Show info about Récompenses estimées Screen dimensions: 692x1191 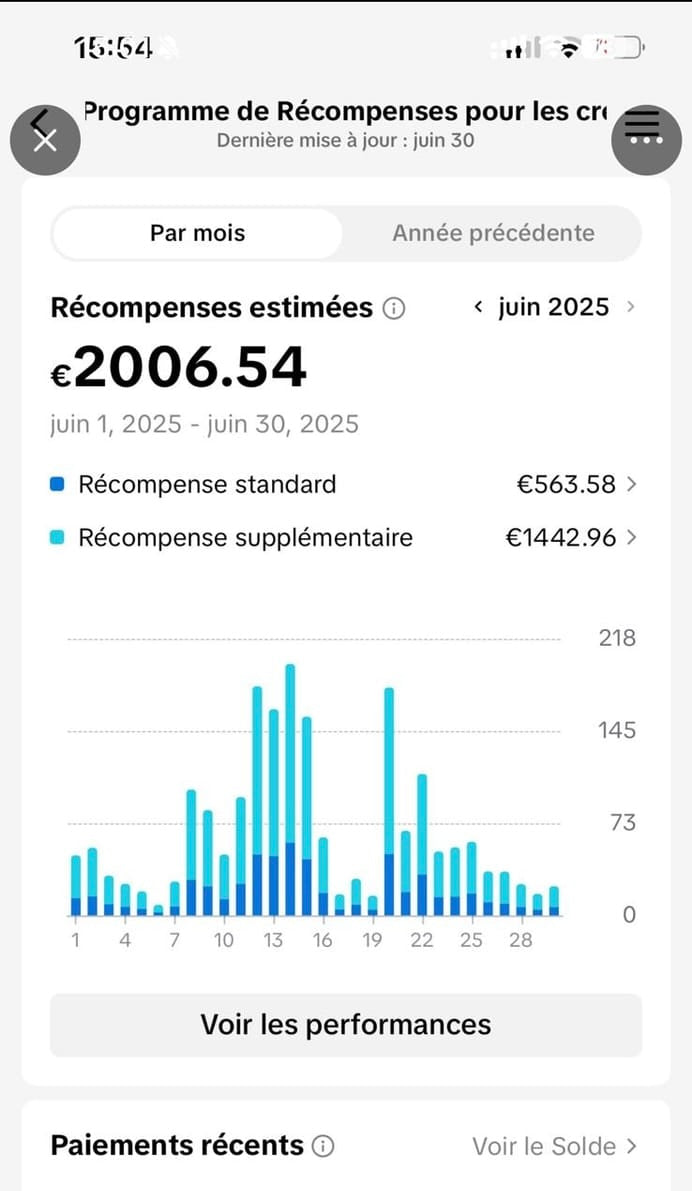pos(395,308)
